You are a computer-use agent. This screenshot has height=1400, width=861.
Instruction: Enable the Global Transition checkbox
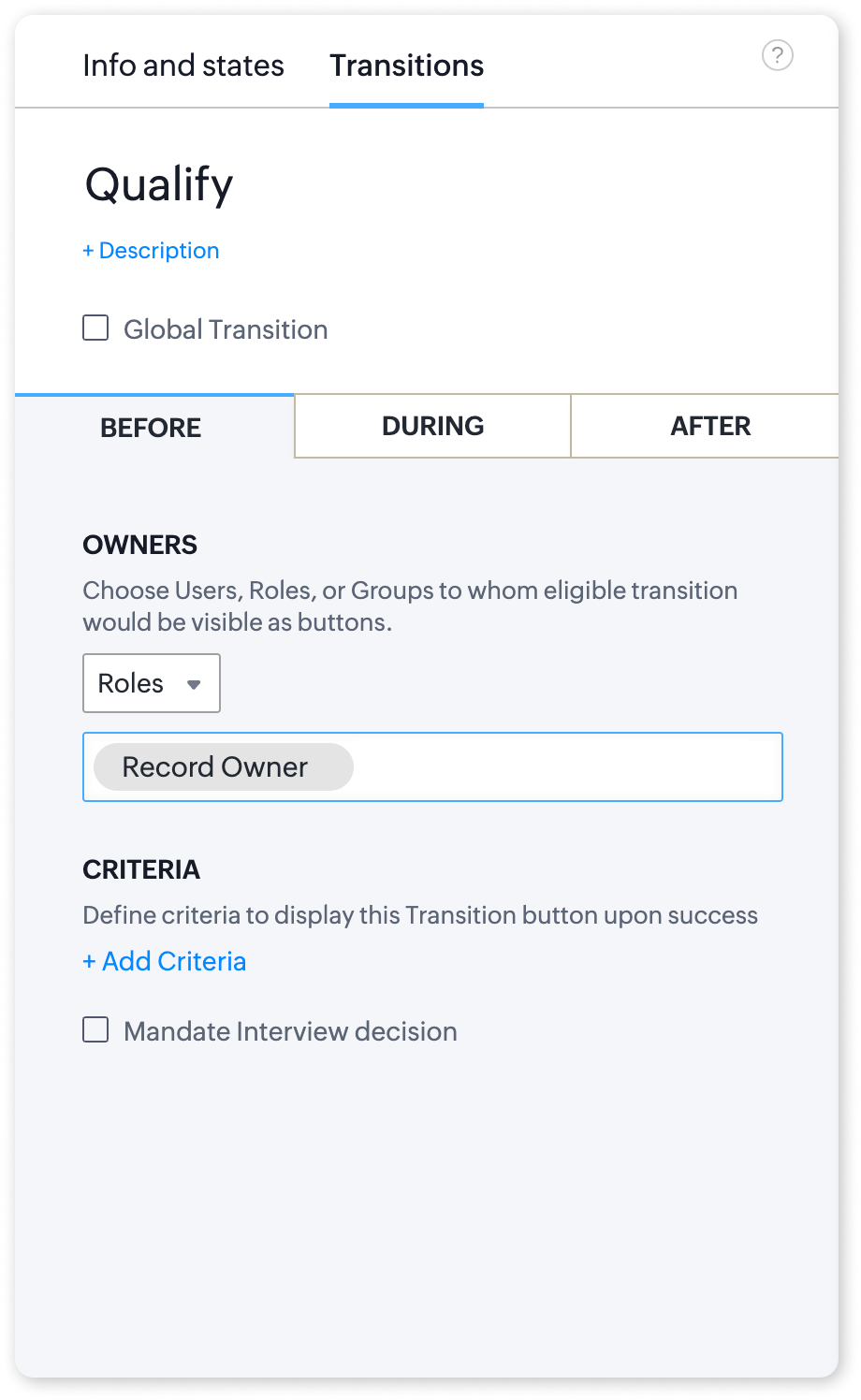coord(95,328)
